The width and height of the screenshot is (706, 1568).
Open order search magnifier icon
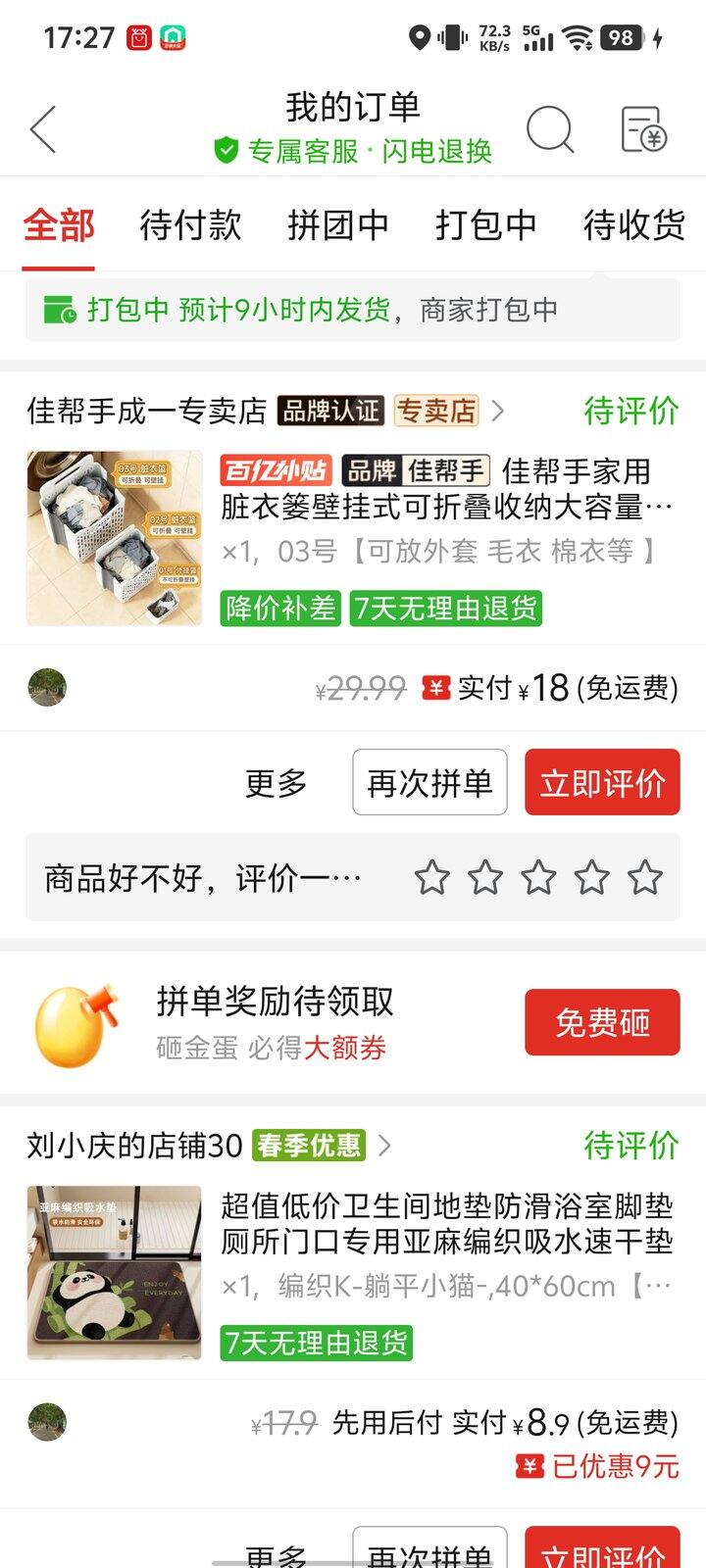coord(550,129)
